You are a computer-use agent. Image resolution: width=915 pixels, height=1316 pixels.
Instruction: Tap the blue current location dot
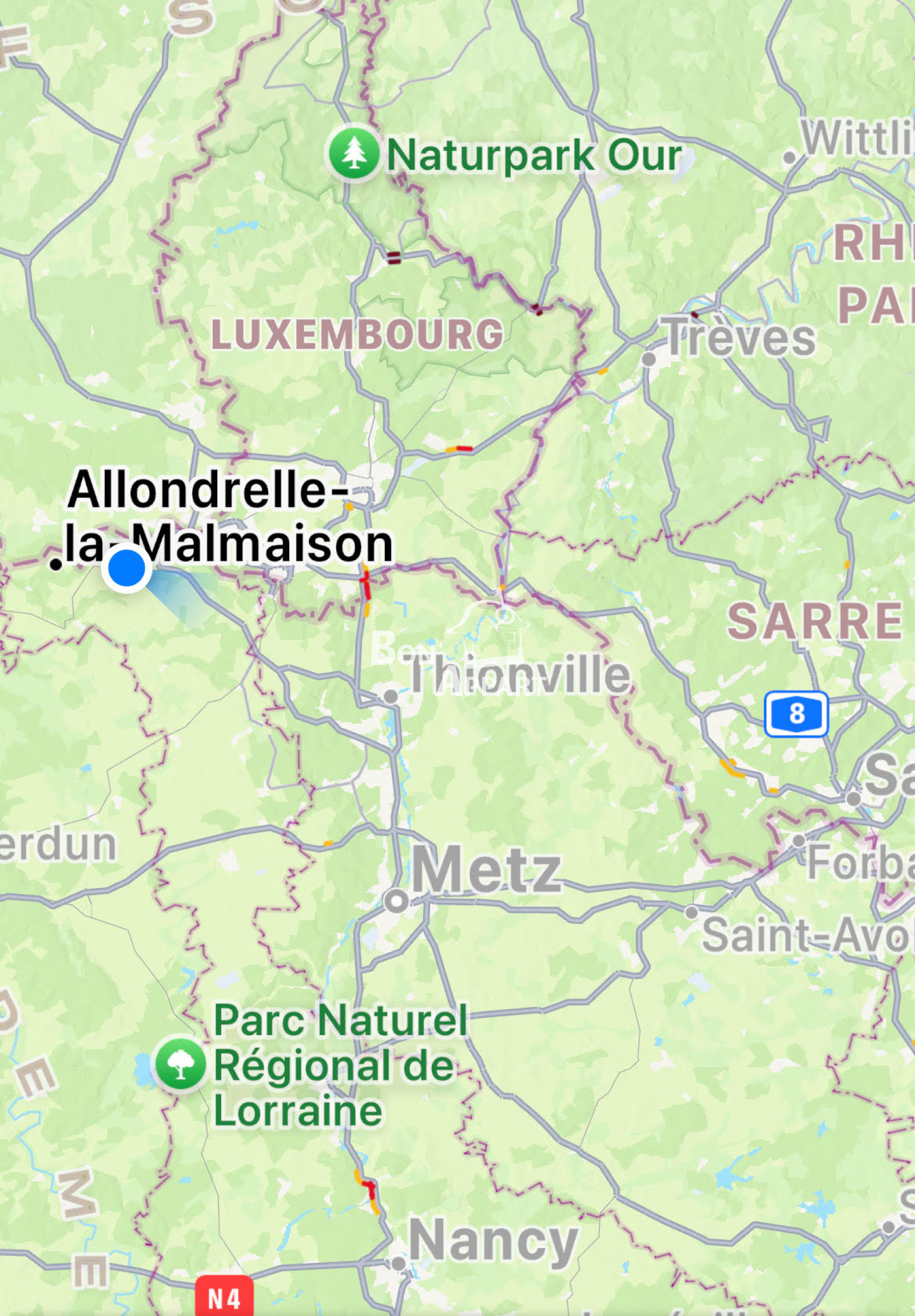126,568
